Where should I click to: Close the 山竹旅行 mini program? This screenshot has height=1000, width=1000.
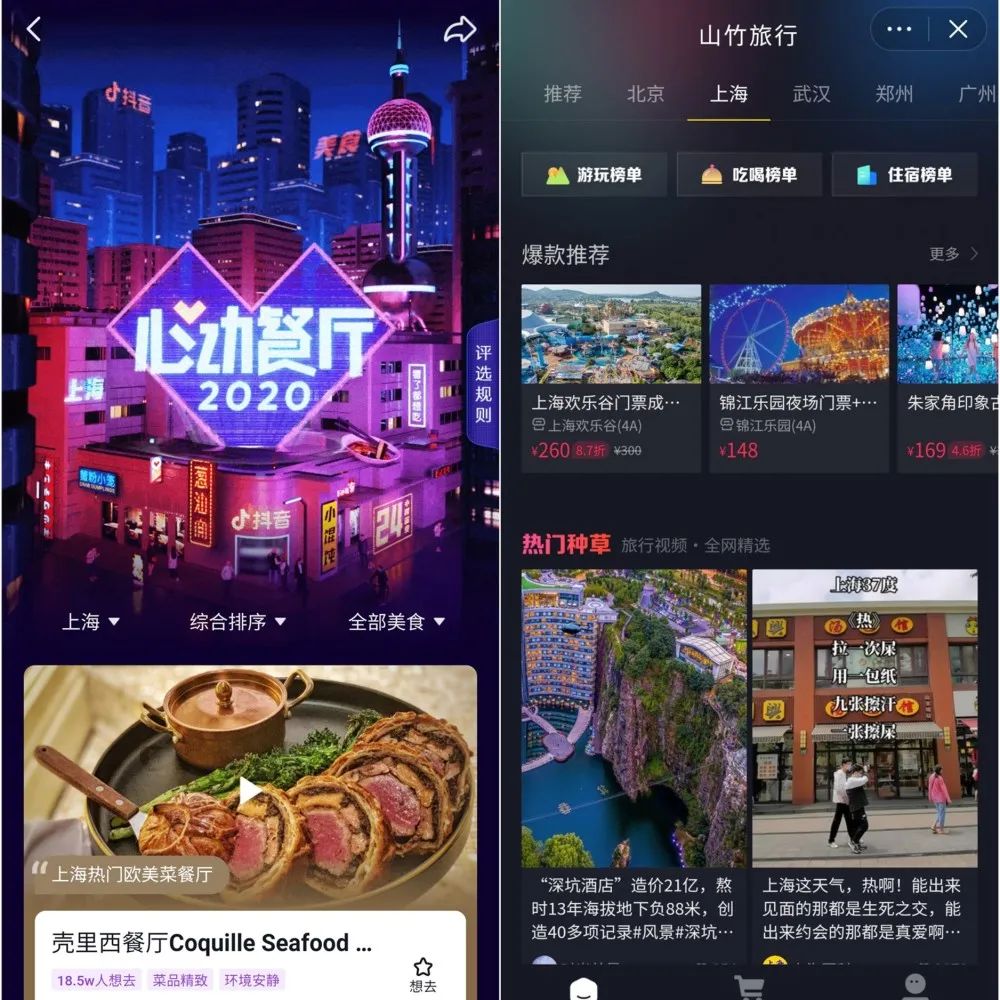point(957,30)
